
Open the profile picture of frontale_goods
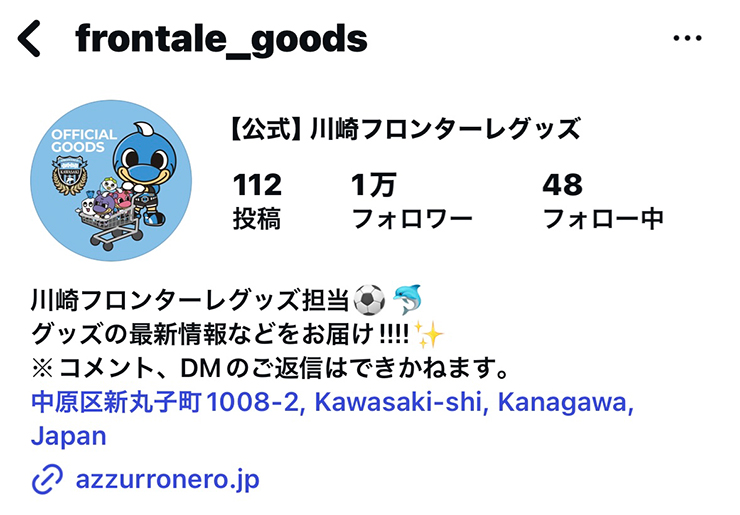[110, 180]
